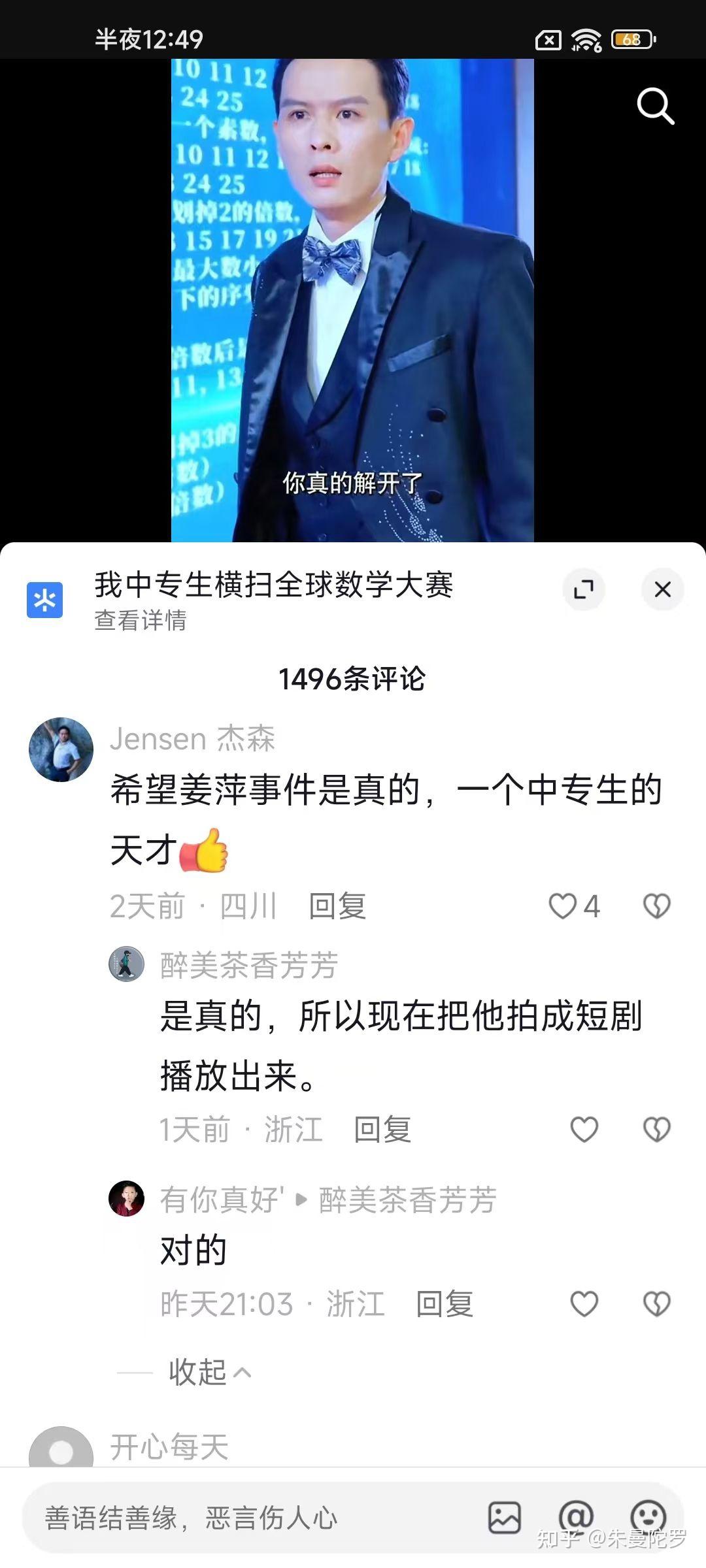Attach an image to the comment

point(505,1518)
